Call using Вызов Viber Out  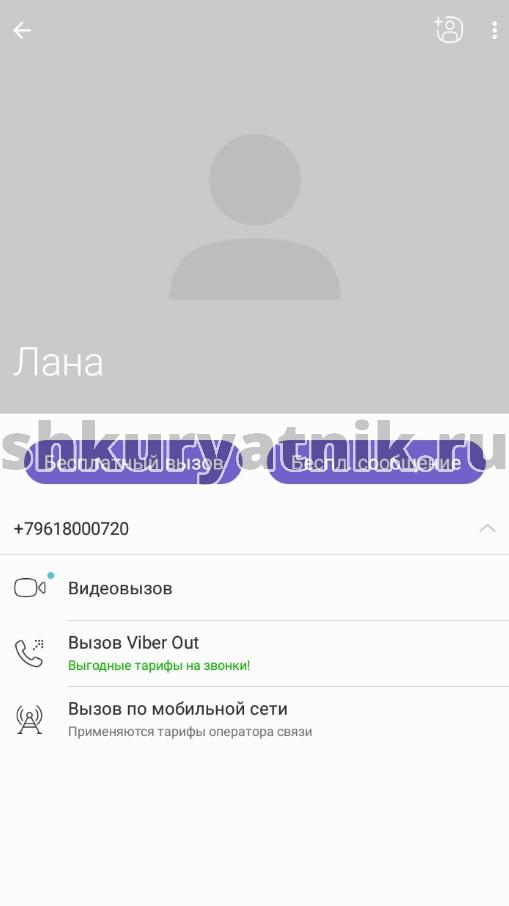254,653
